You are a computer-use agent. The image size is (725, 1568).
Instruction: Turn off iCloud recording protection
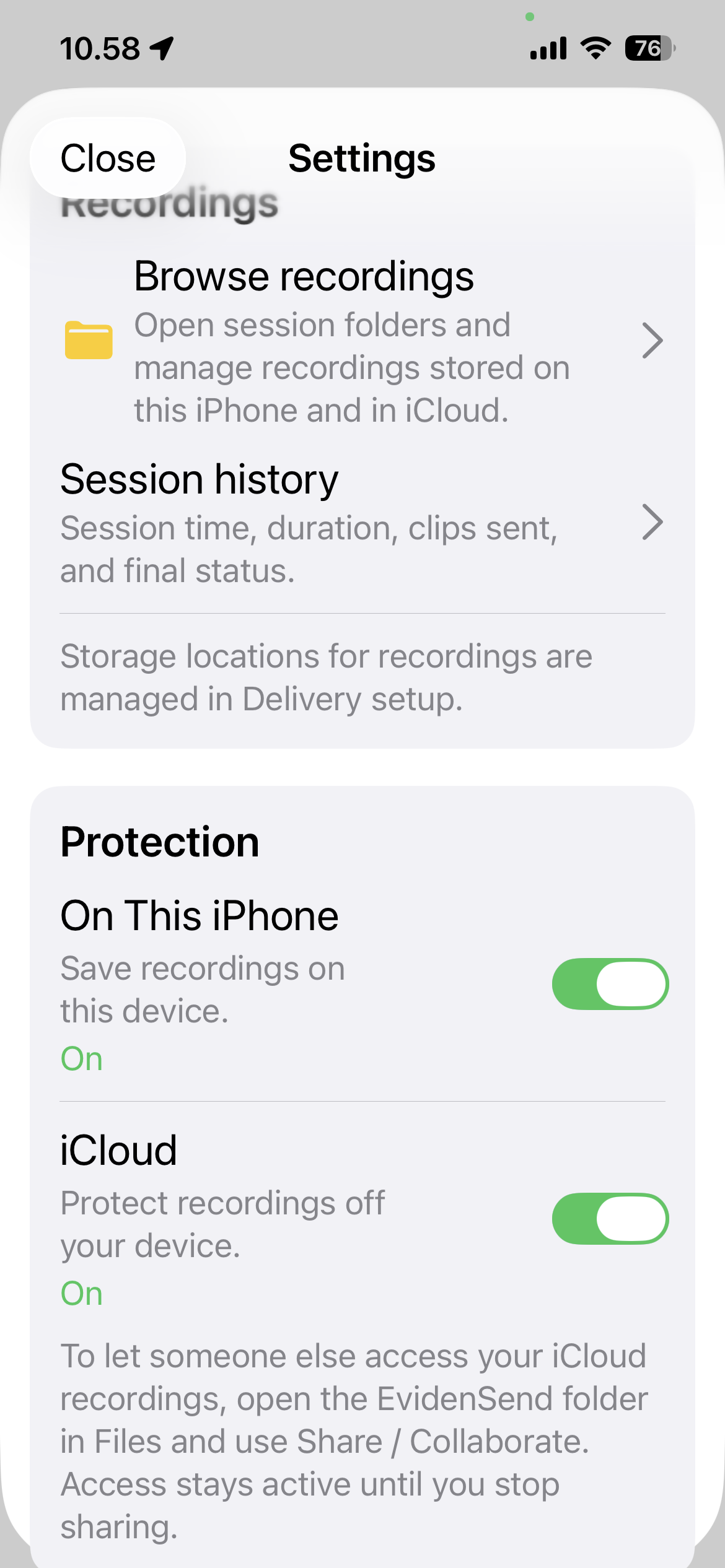click(x=610, y=1218)
